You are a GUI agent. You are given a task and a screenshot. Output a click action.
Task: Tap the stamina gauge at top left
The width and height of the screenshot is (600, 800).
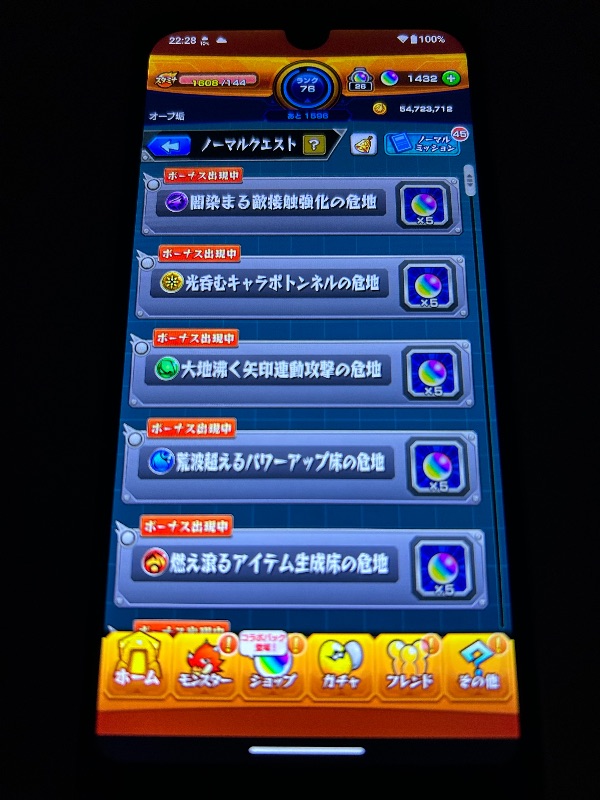pos(205,80)
